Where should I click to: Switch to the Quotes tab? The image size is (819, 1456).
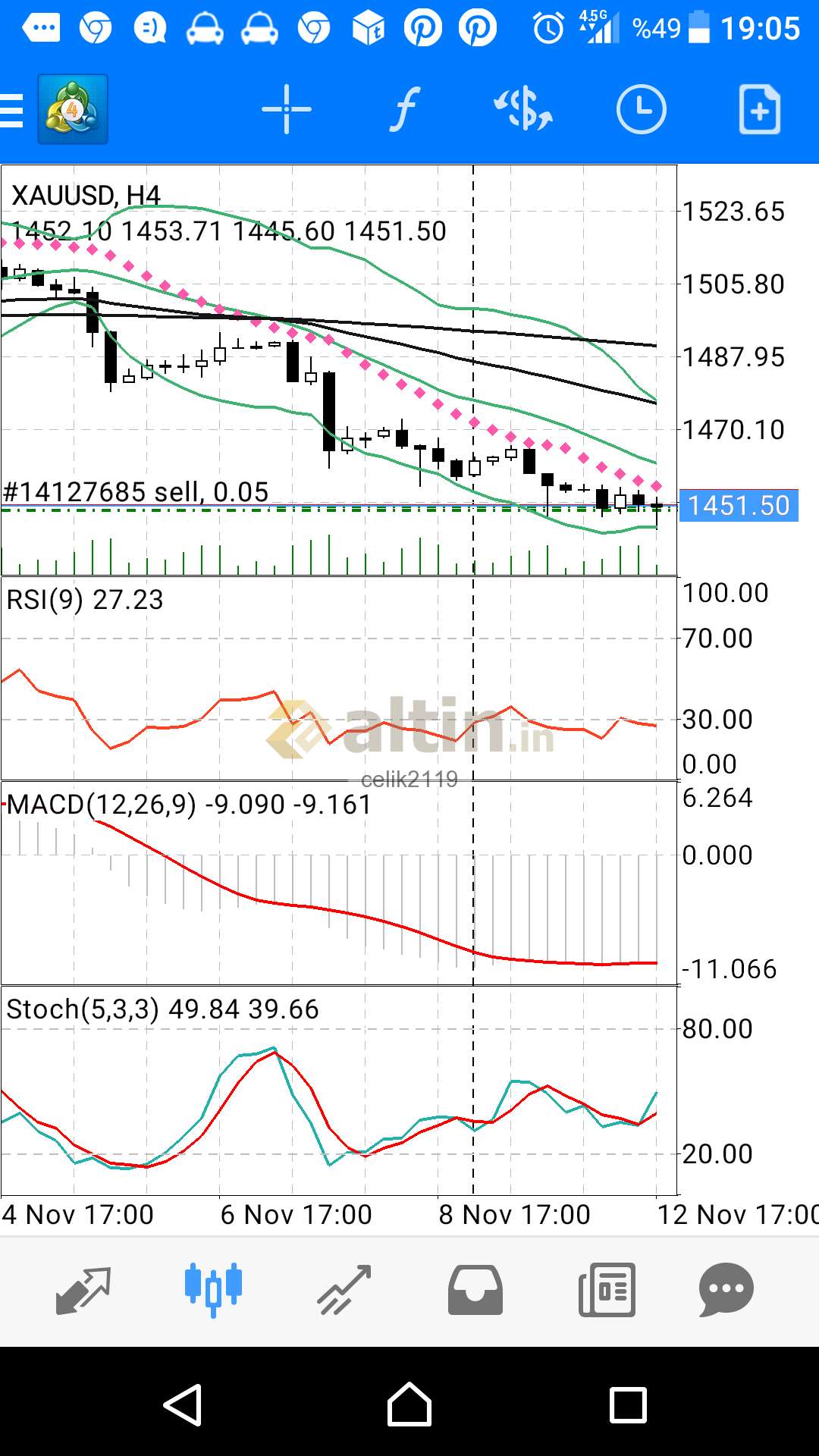pos(83,1290)
